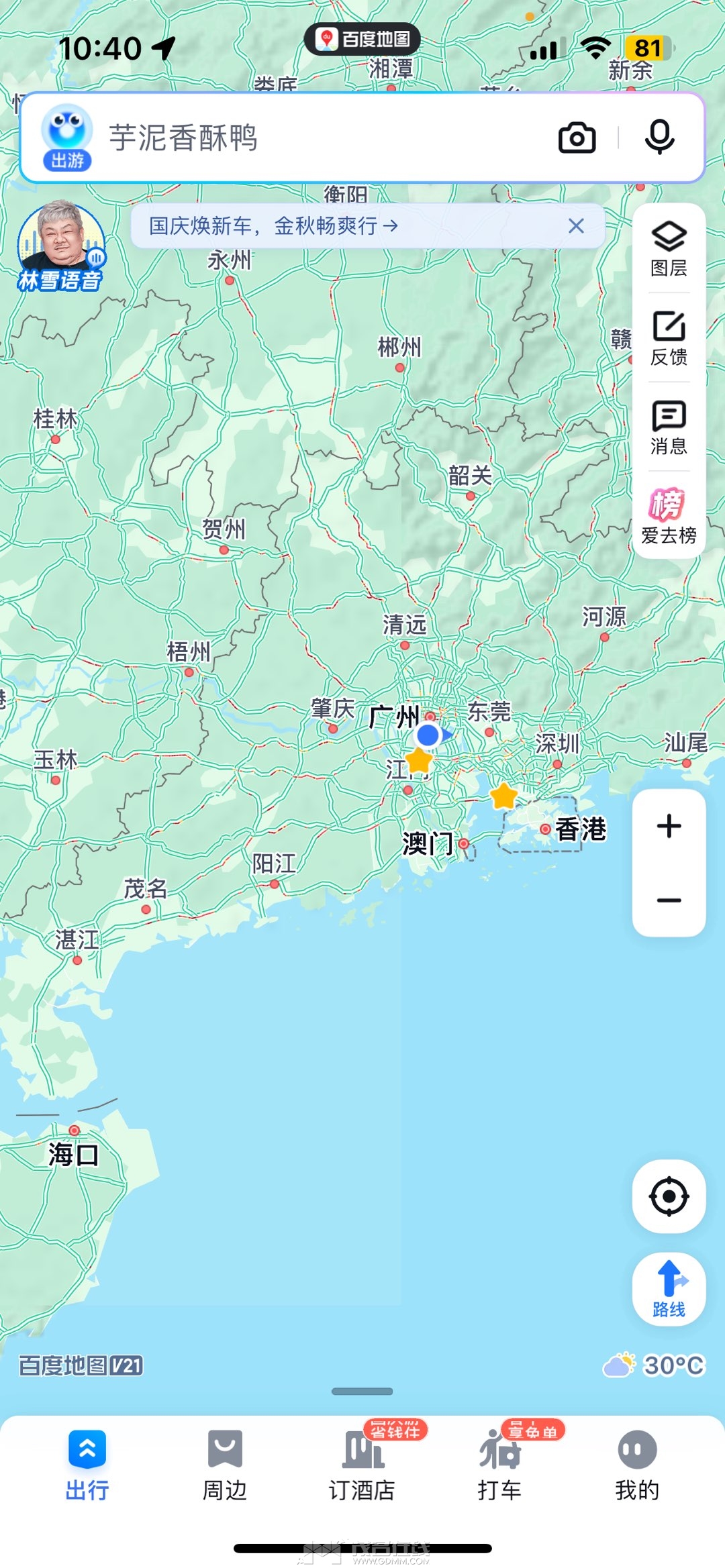Dismiss the 国庆焕新车 banner

tap(576, 226)
